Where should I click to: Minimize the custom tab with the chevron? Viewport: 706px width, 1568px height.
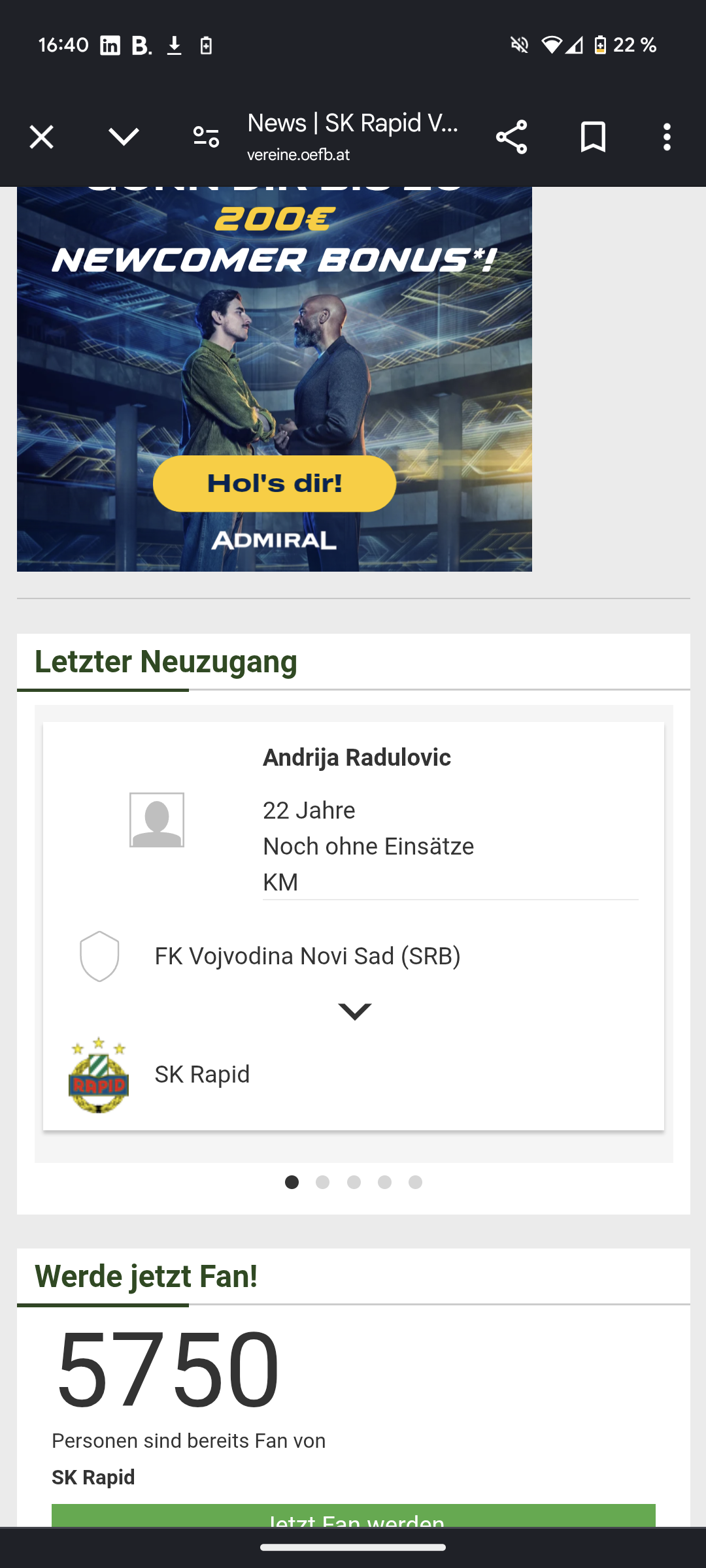(124, 137)
